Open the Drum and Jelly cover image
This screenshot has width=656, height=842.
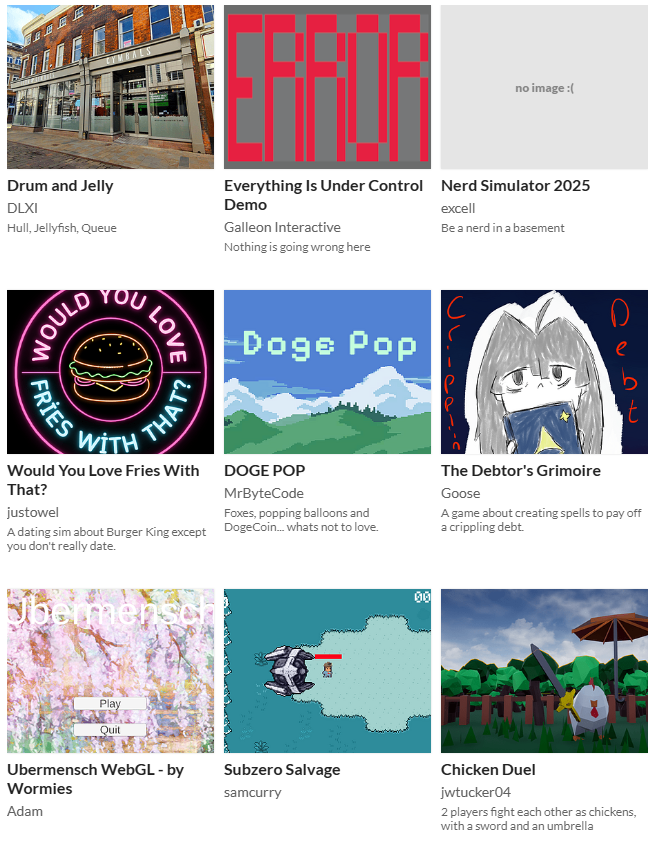(x=110, y=87)
